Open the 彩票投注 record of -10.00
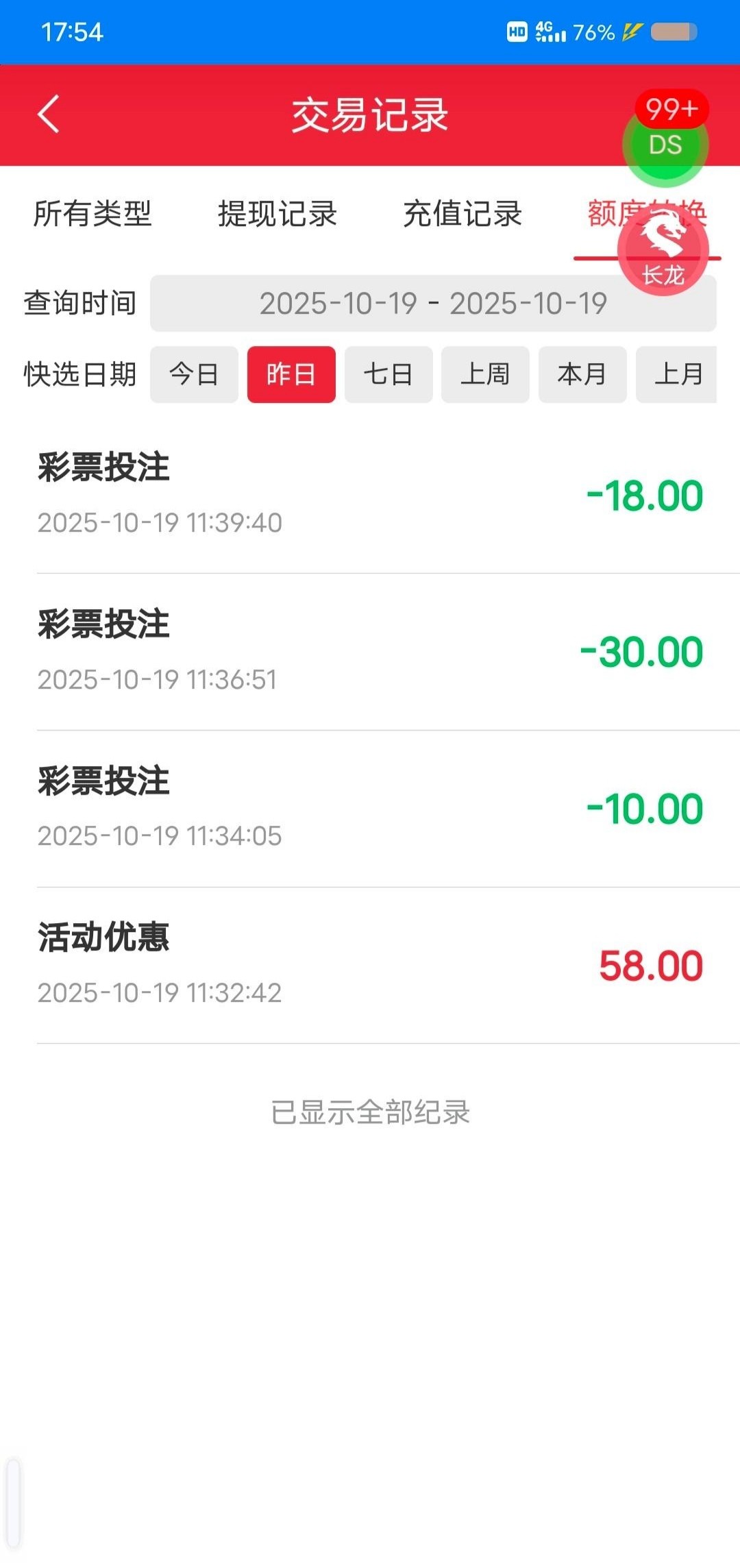 (x=370, y=809)
